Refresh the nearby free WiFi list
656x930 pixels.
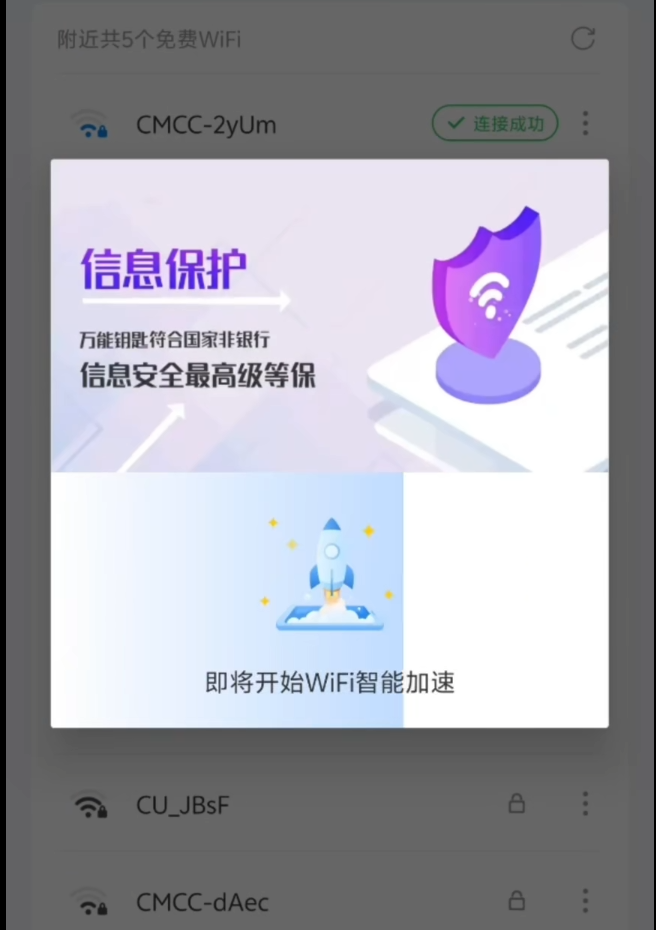click(582, 39)
